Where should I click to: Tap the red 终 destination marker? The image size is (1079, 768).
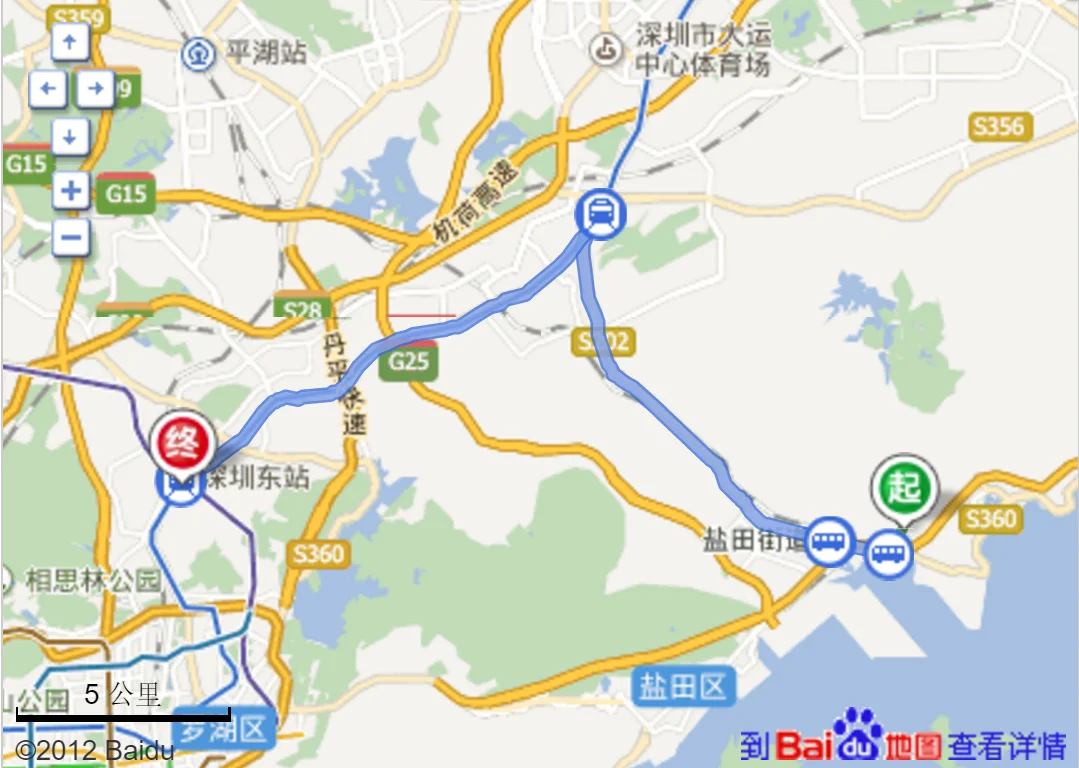183,442
